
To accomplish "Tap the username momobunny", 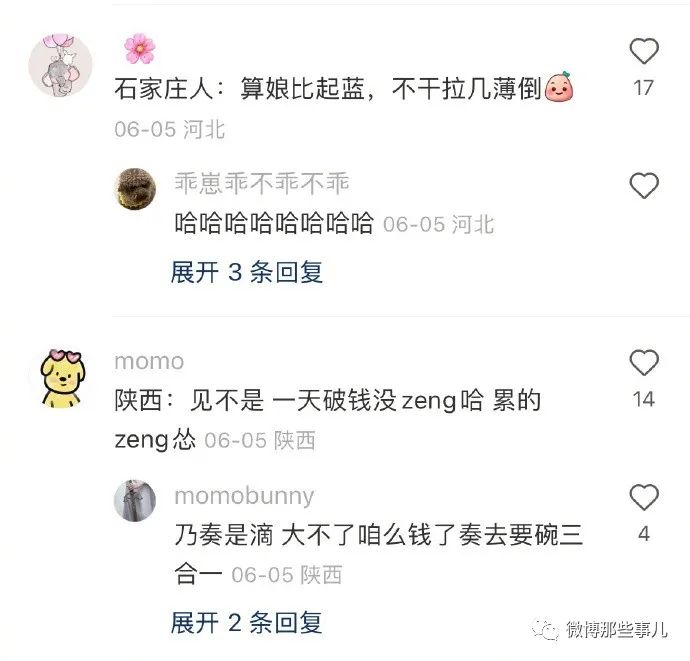I will click(x=244, y=496).
